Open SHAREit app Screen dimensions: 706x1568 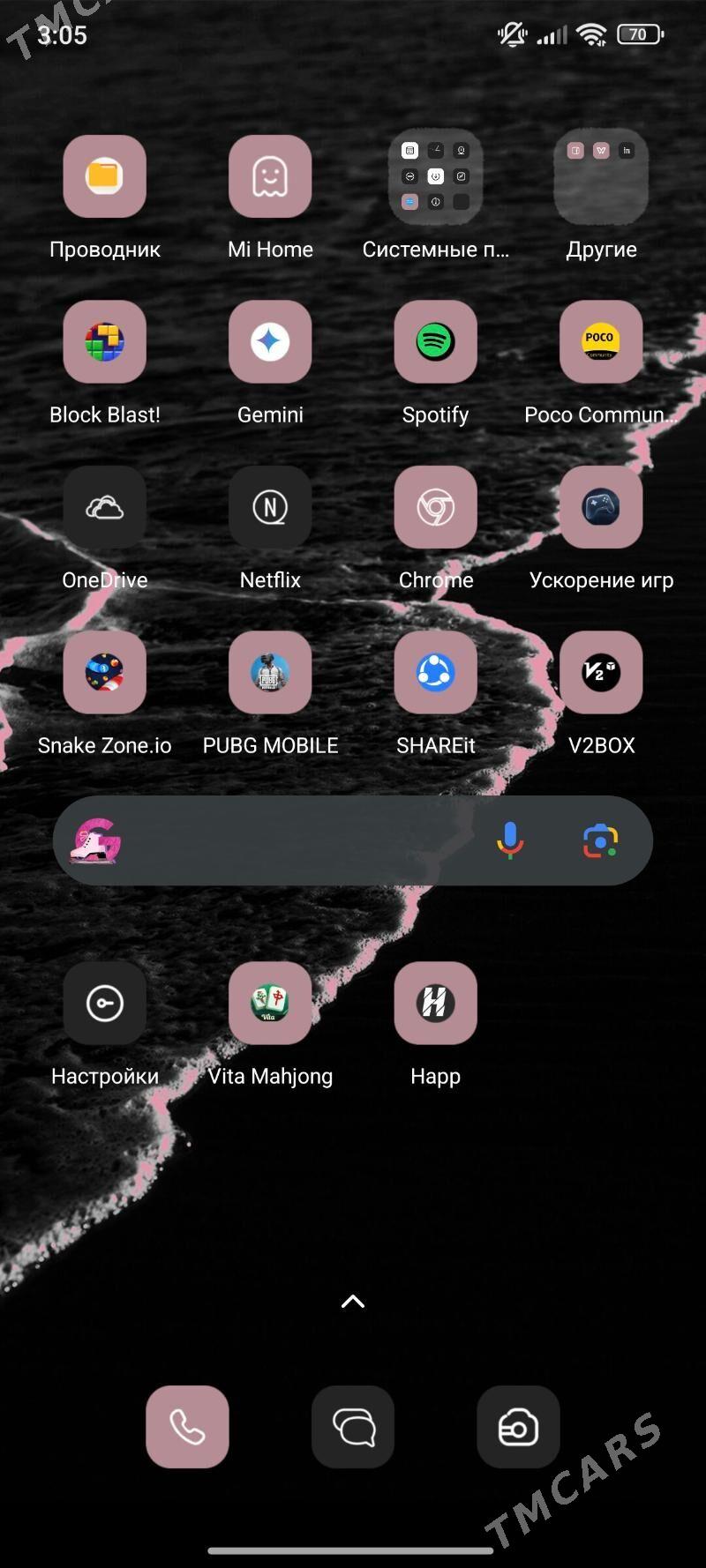point(435,673)
